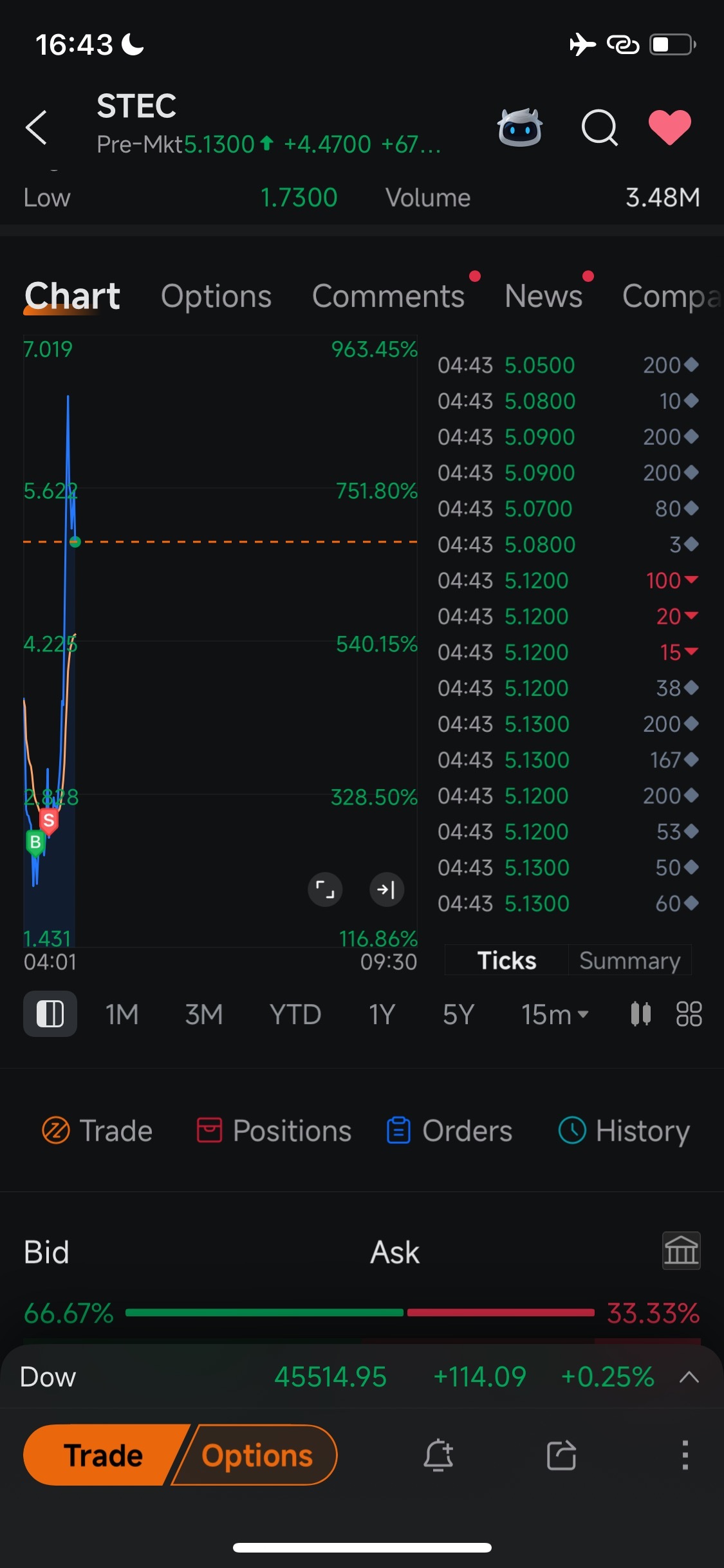Set a price alert bell
This screenshot has width=724, height=1568.
point(438,1455)
